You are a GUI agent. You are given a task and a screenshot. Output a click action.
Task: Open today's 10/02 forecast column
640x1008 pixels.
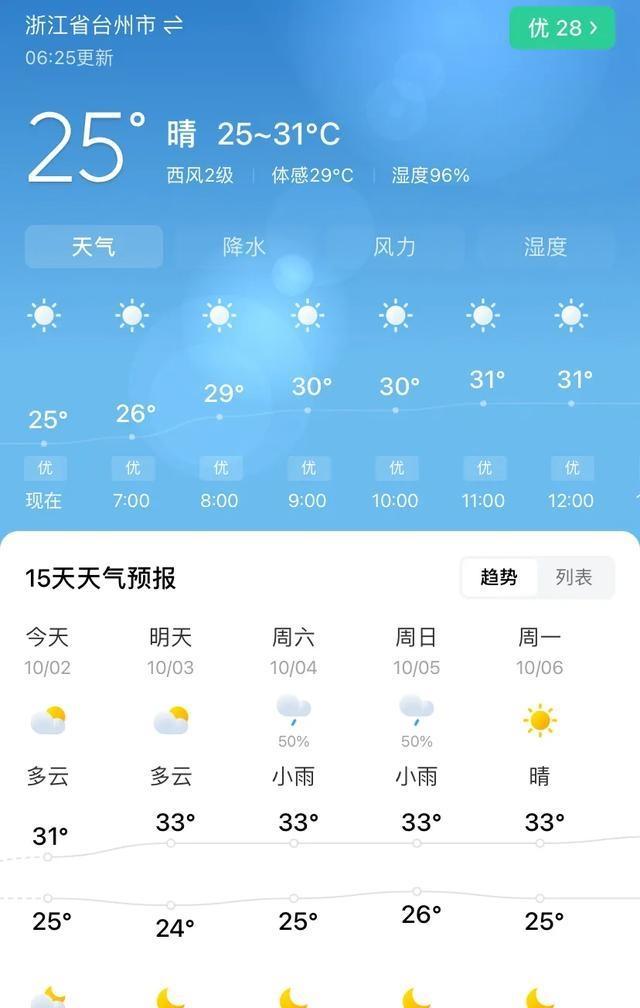coord(48,720)
